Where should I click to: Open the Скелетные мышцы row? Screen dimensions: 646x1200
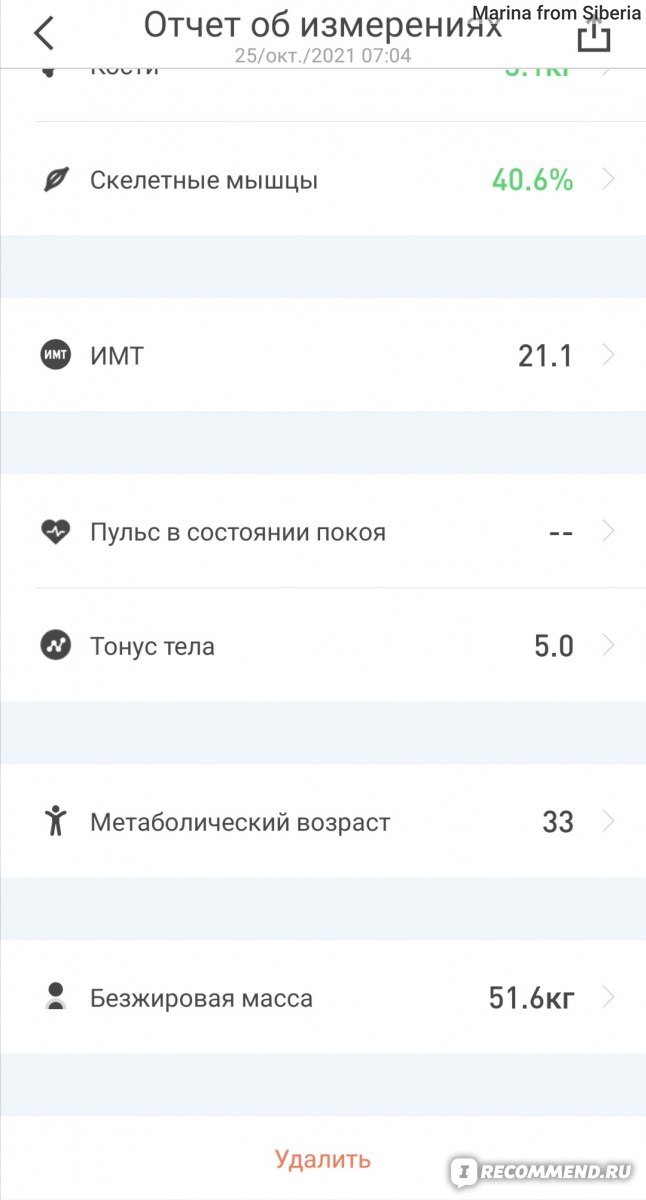click(x=323, y=180)
